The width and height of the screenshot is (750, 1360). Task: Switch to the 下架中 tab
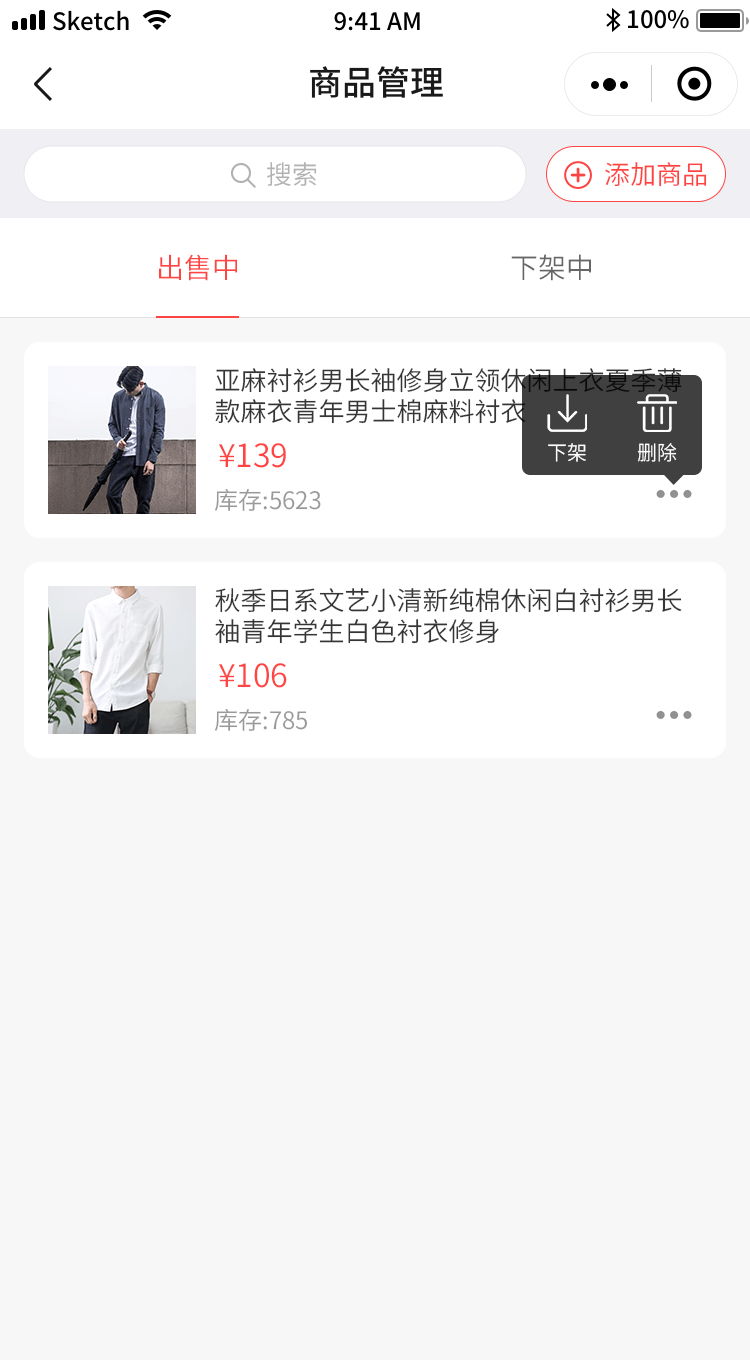pyautogui.click(x=552, y=268)
